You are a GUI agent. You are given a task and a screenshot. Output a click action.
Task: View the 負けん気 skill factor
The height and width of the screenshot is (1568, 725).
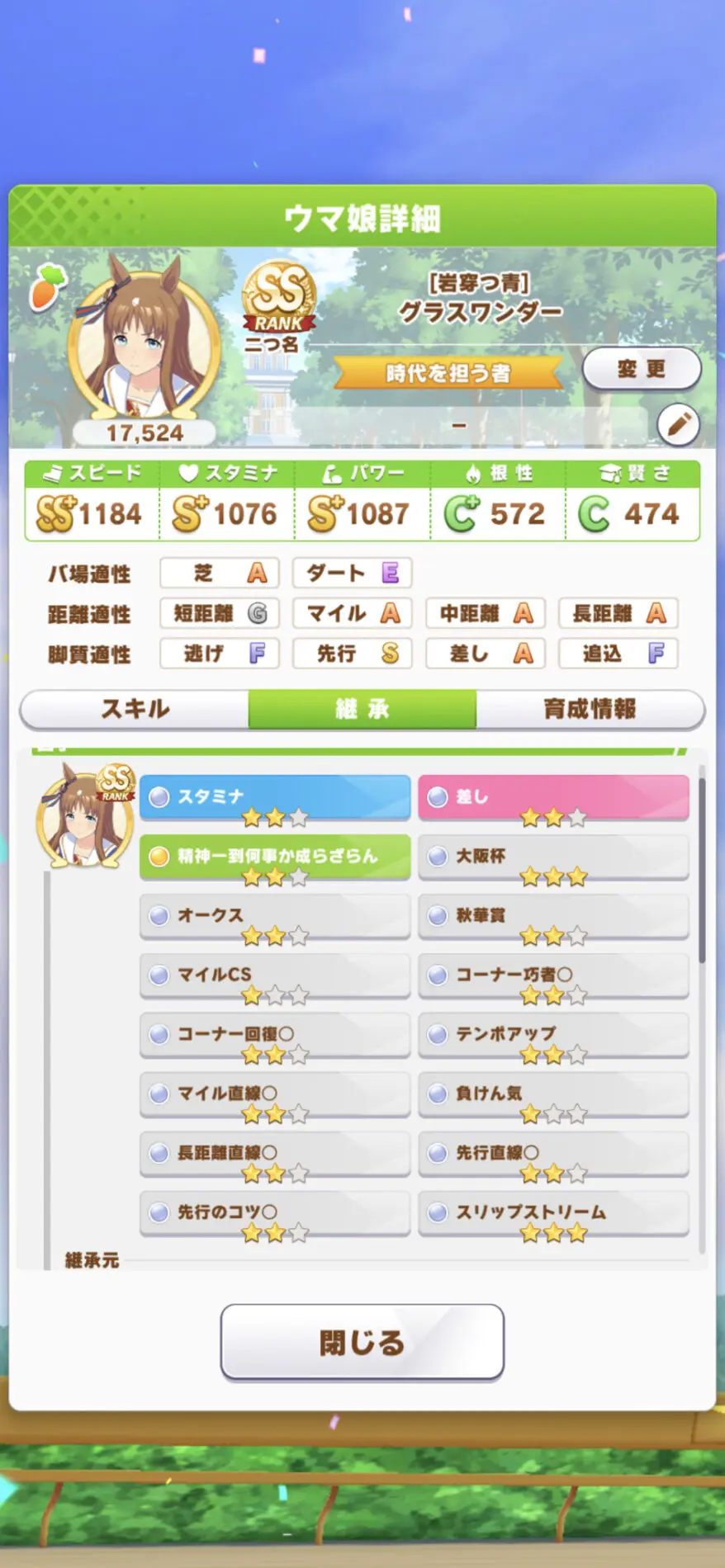(553, 1094)
